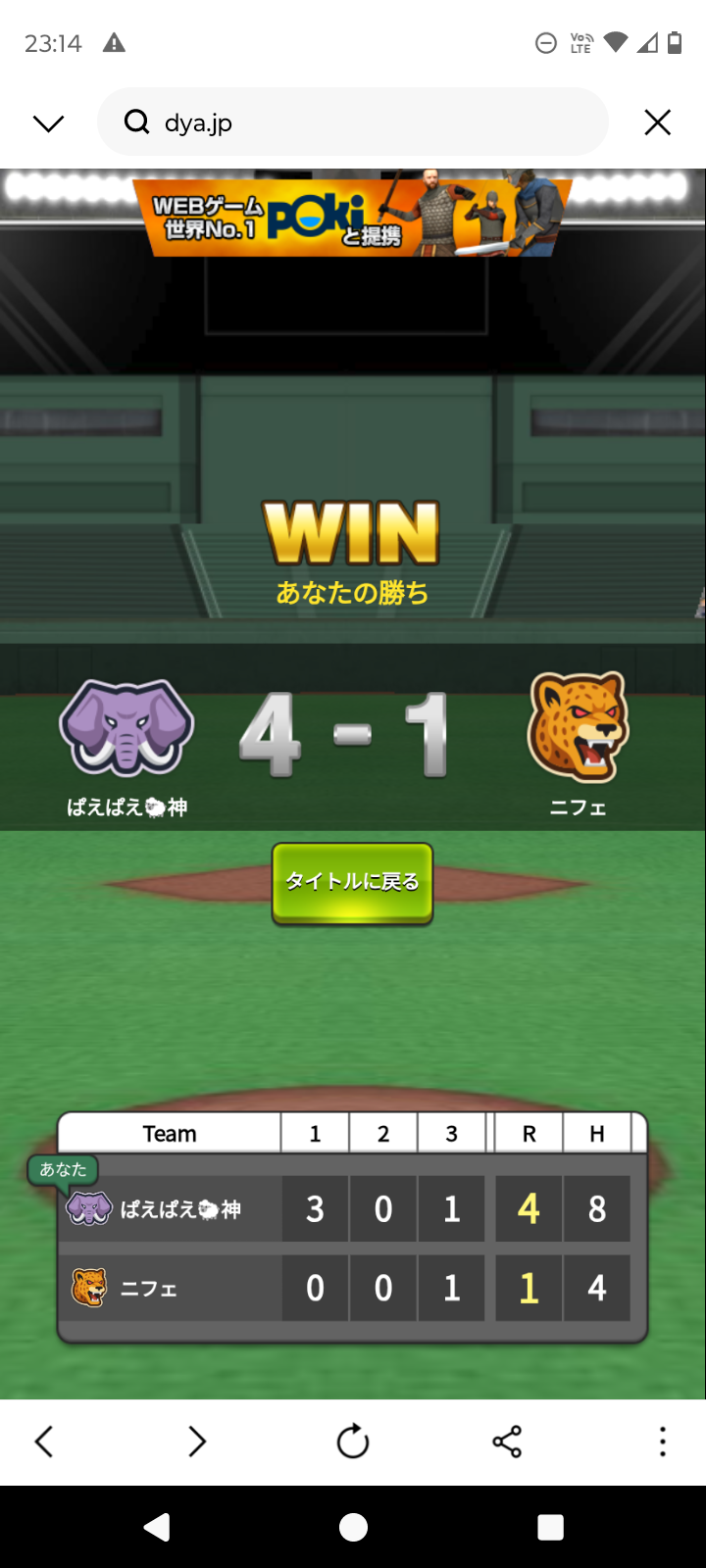Tap the system home button
706x1568 pixels.
tap(353, 1527)
